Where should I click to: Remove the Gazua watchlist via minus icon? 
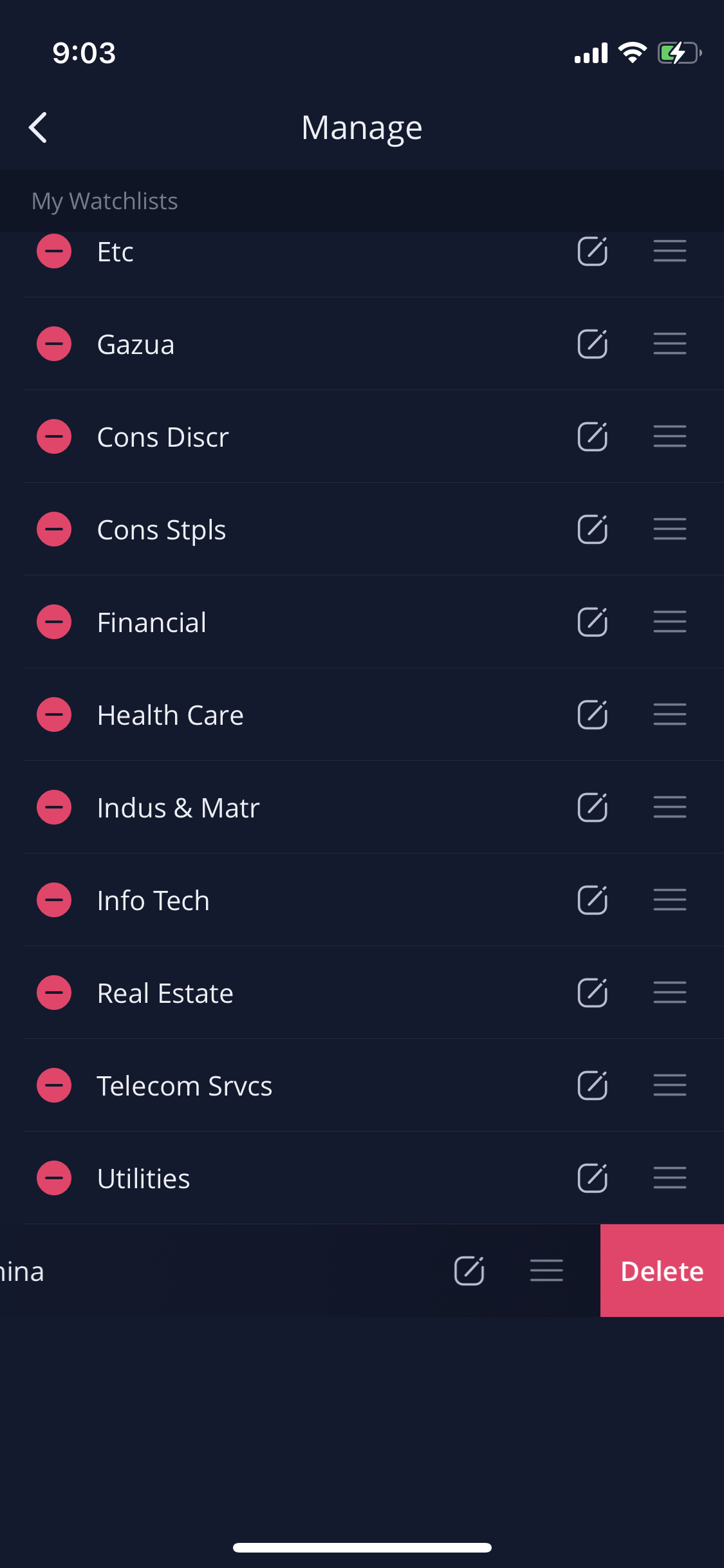pos(54,344)
